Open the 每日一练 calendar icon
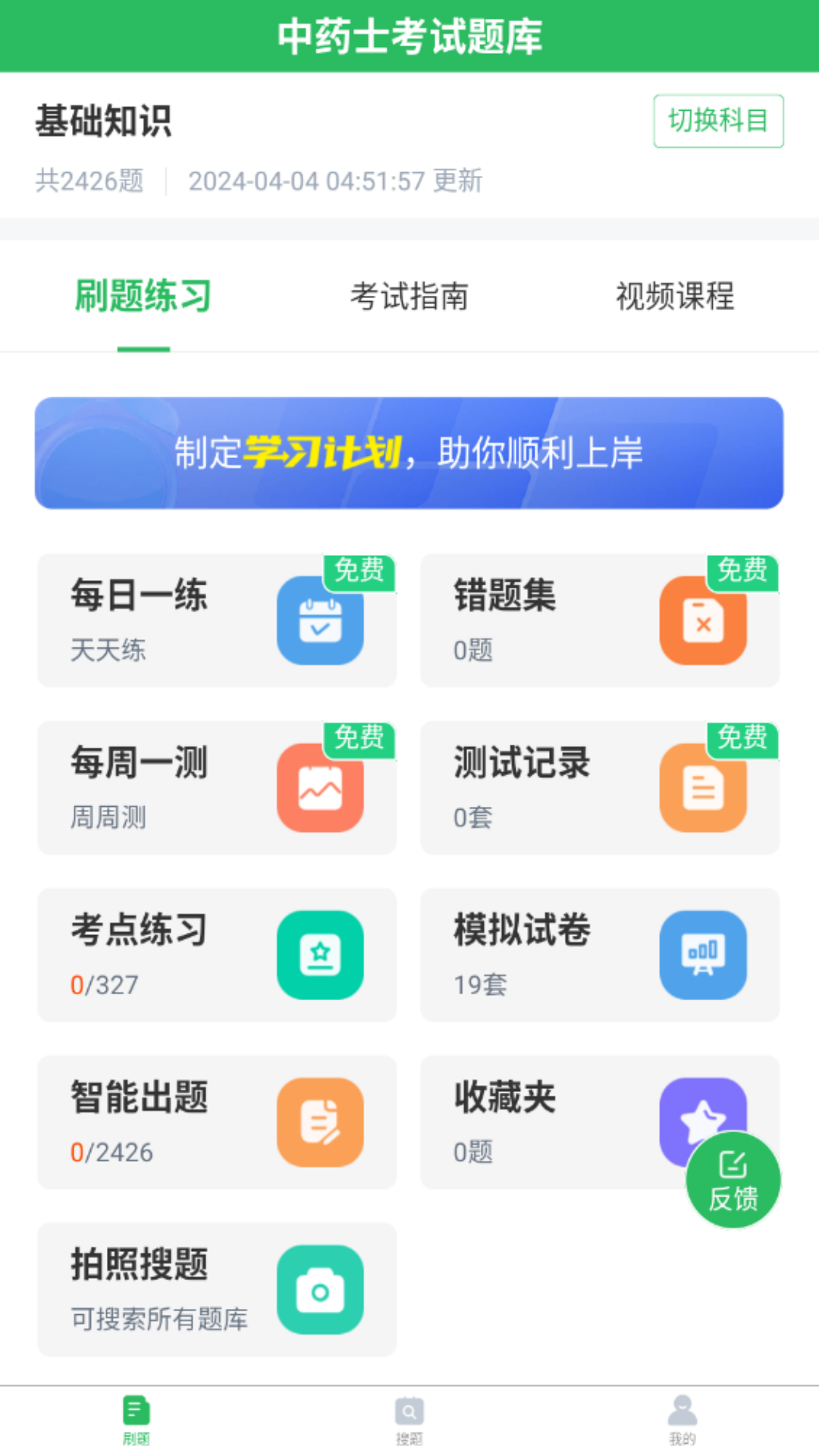Viewport: 819px width, 1456px height. coord(320,620)
